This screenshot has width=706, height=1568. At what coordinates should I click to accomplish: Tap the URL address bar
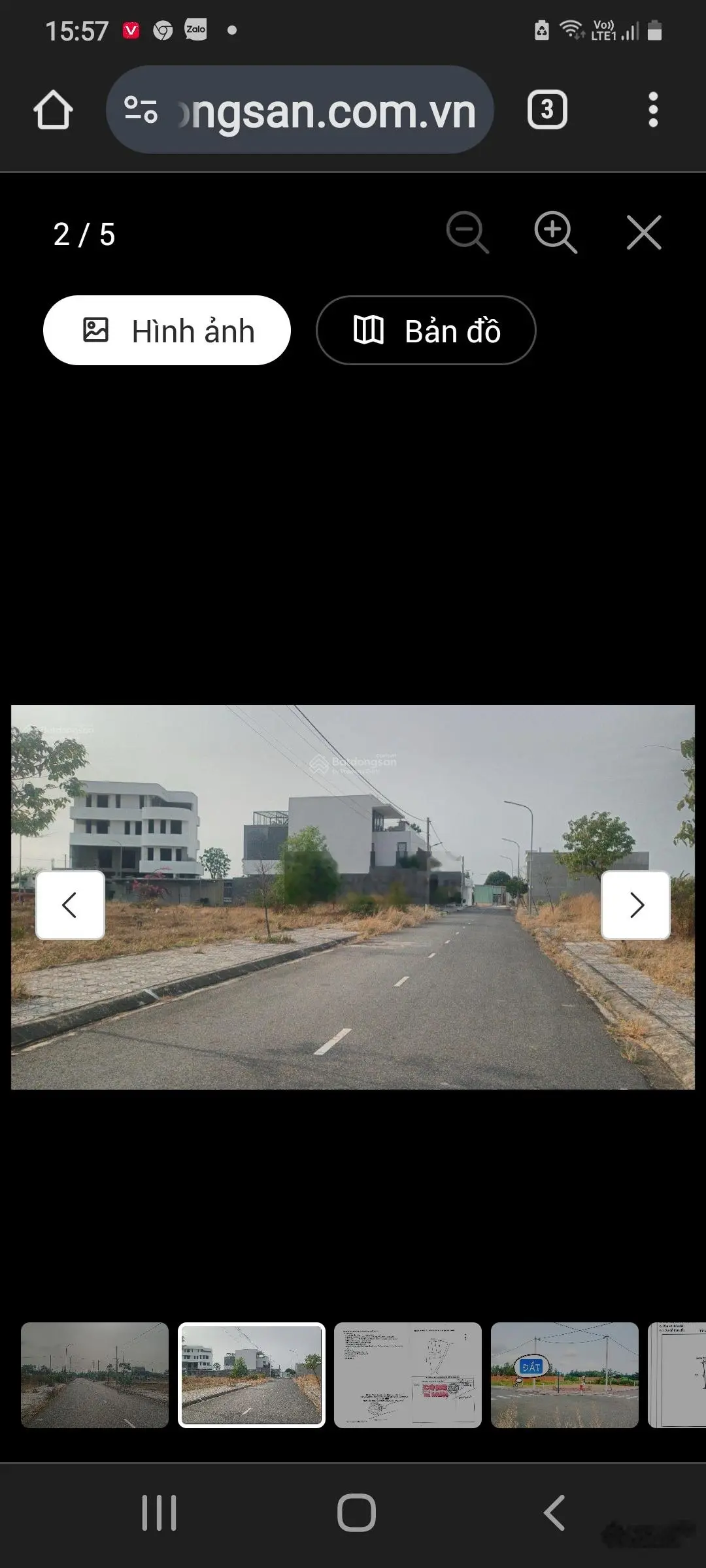point(300,110)
